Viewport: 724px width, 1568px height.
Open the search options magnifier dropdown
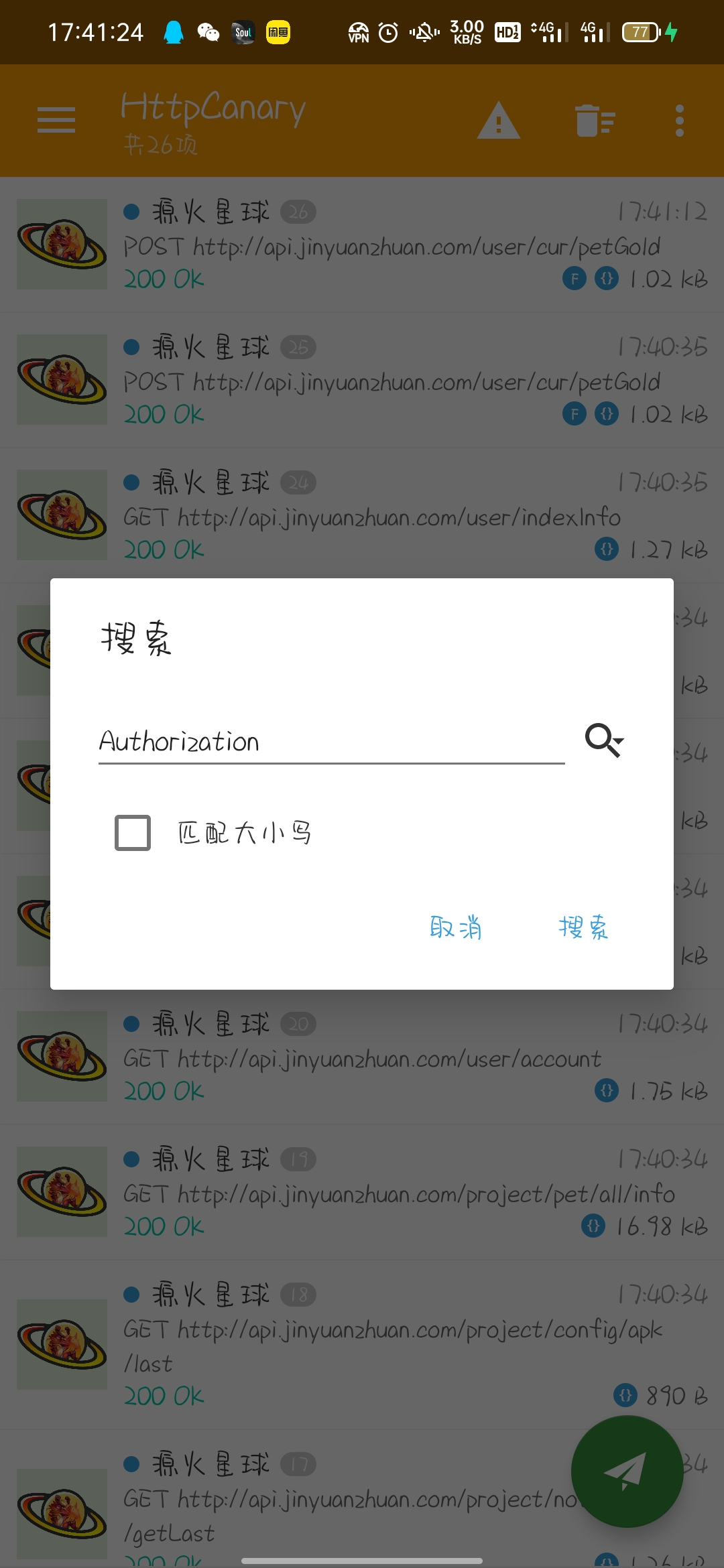tap(604, 740)
